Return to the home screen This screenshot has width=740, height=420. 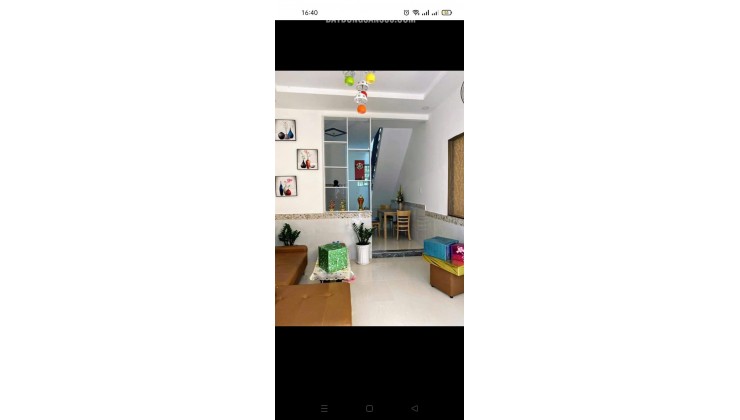(x=369, y=408)
